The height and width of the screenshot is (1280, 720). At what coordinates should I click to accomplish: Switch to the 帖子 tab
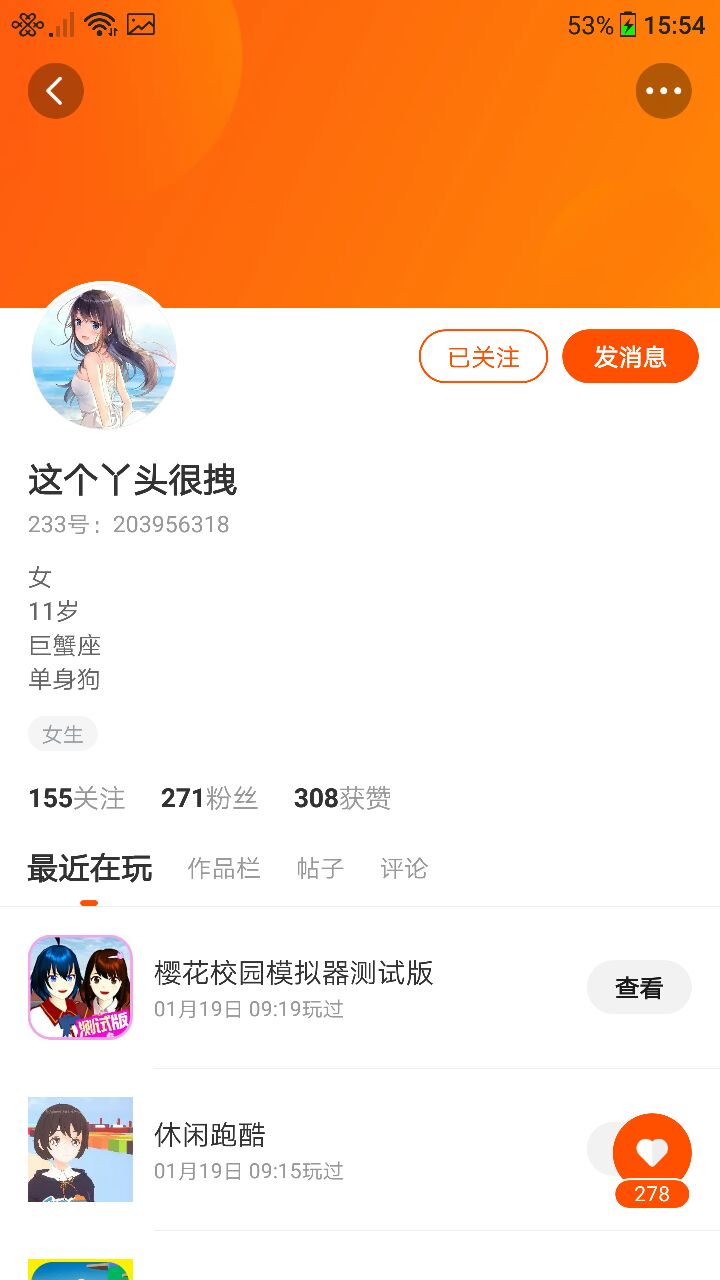coord(320,868)
